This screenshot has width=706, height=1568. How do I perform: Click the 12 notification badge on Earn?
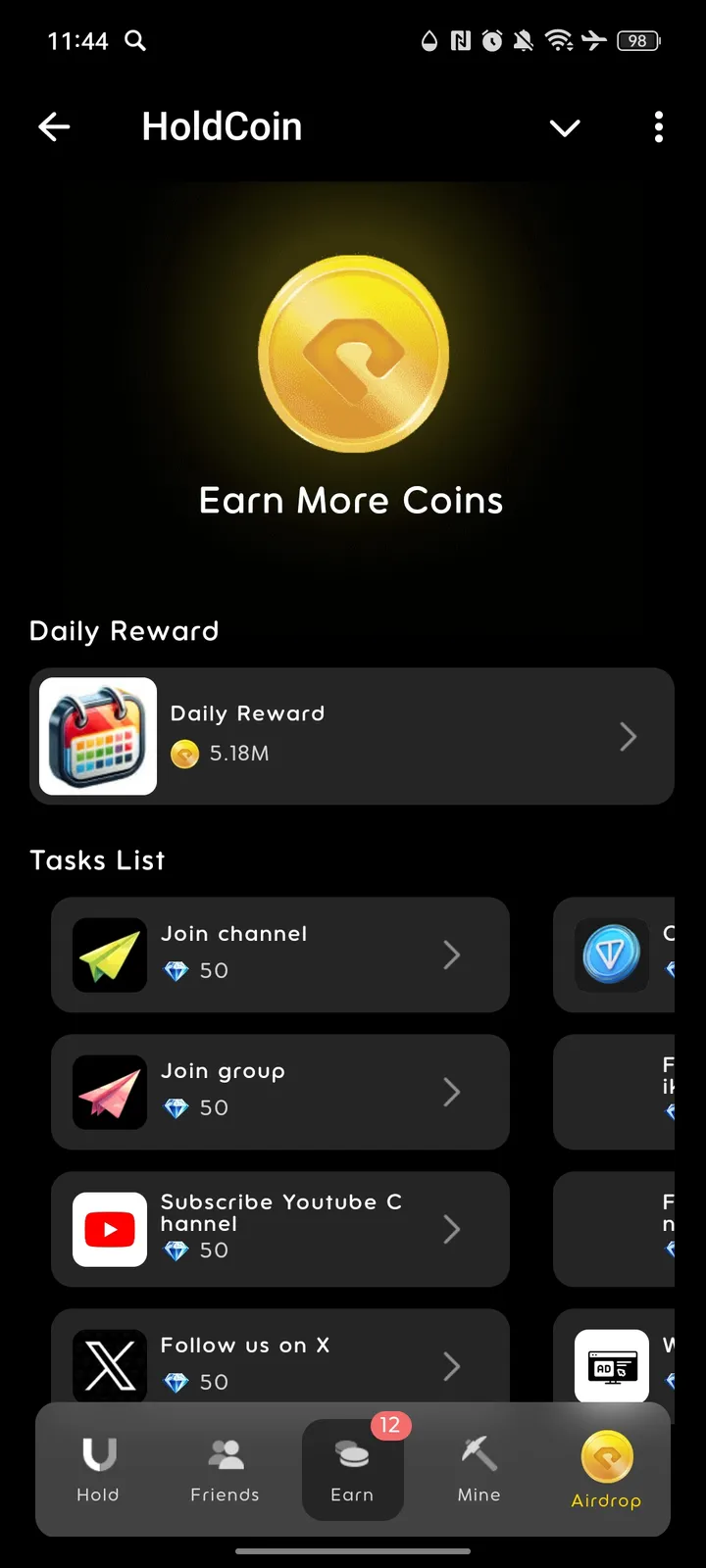point(389,1426)
